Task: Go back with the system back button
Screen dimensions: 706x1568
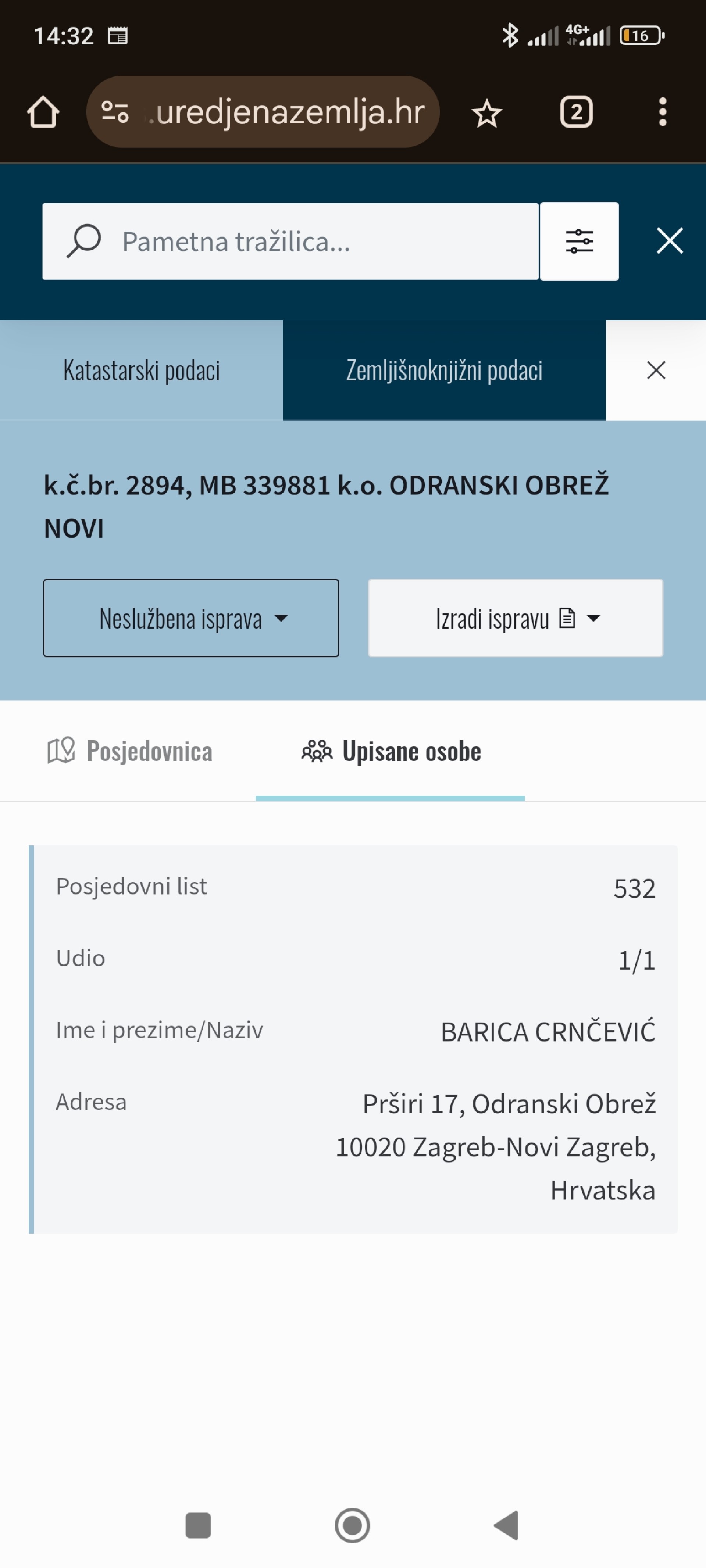Action: click(x=507, y=1525)
